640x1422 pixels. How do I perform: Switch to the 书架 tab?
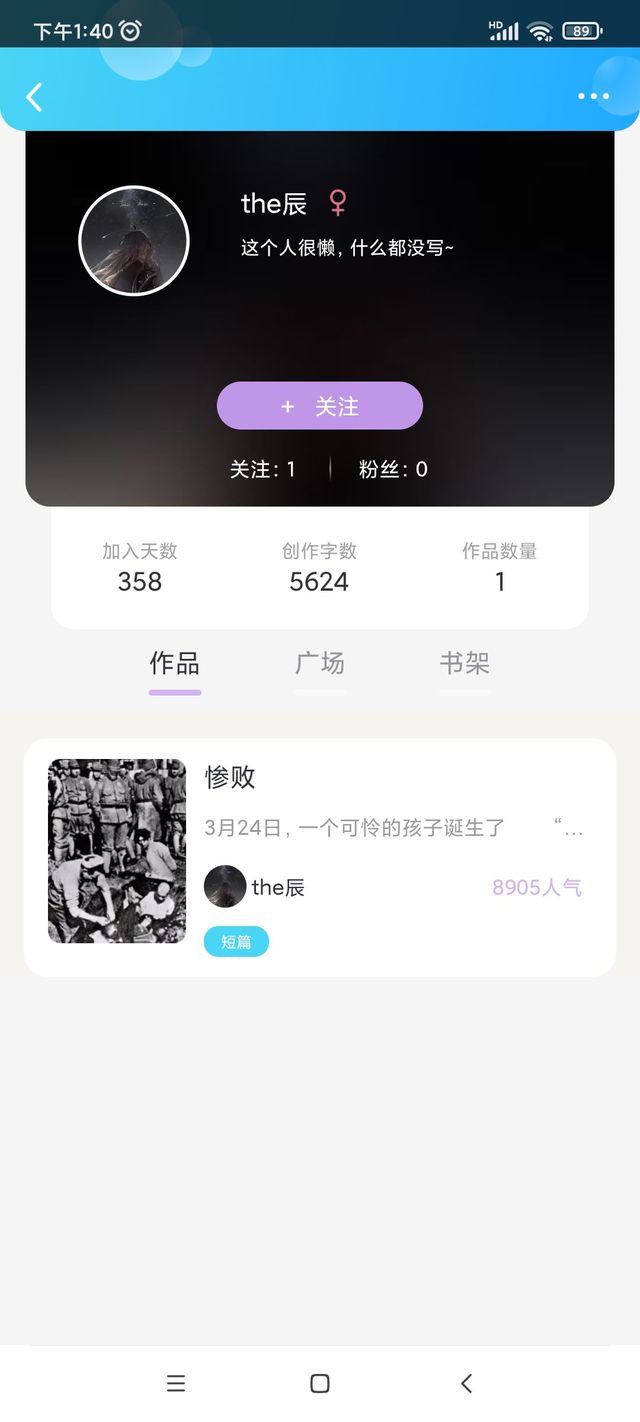tap(465, 665)
